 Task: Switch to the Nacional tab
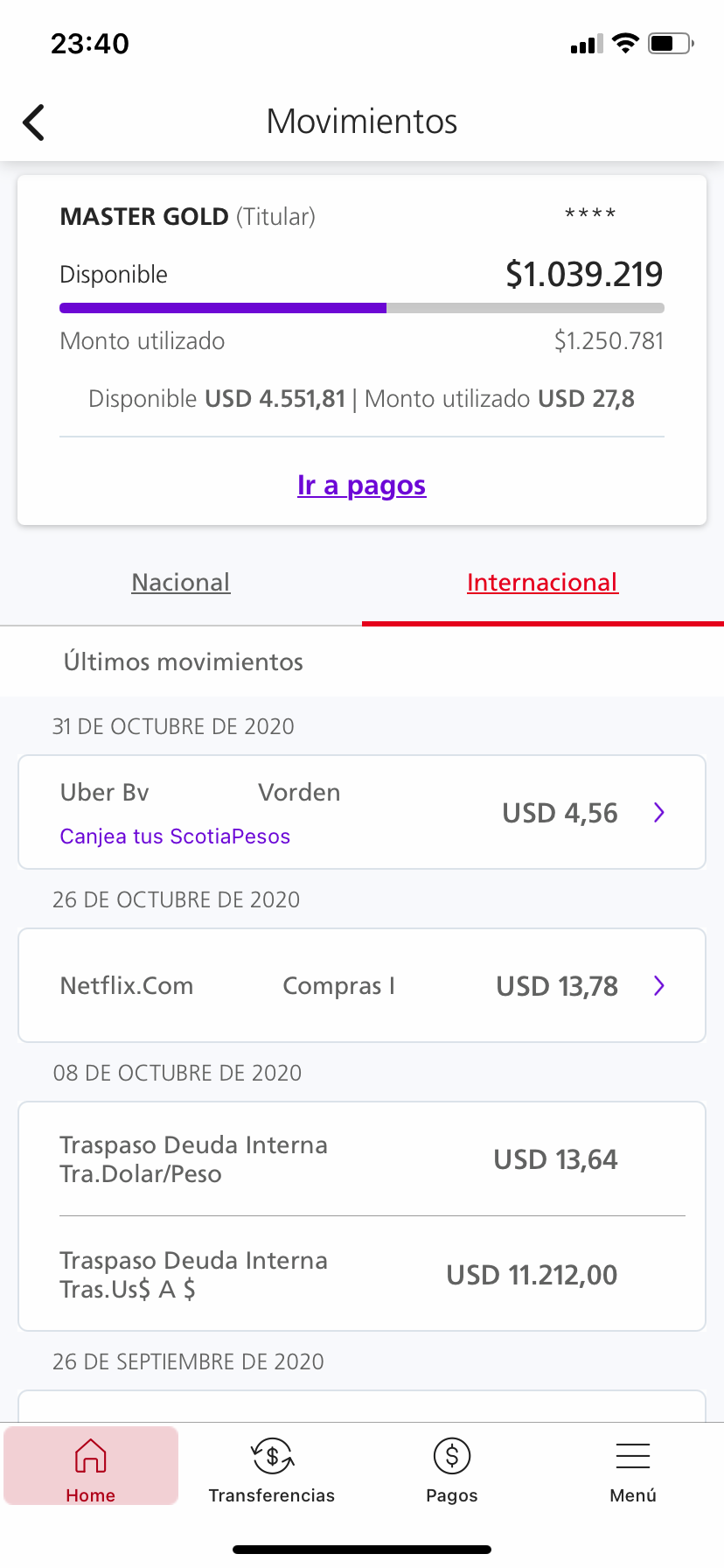coord(180,582)
